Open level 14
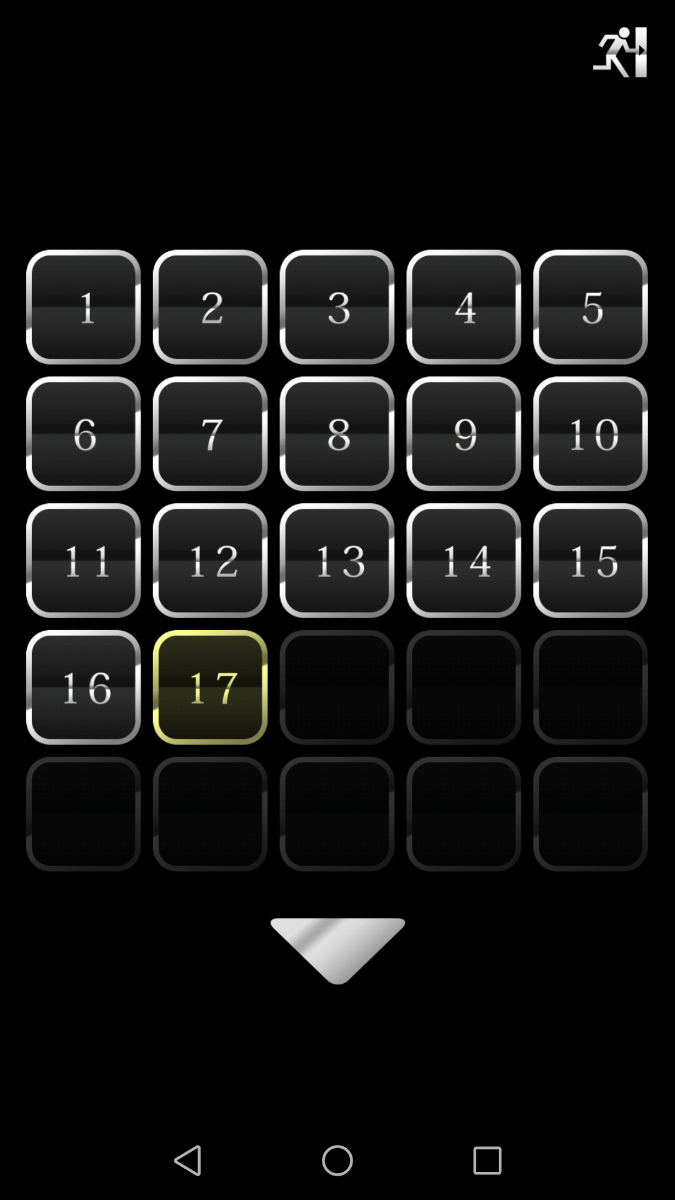The width and height of the screenshot is (675, 1200). 464,561
